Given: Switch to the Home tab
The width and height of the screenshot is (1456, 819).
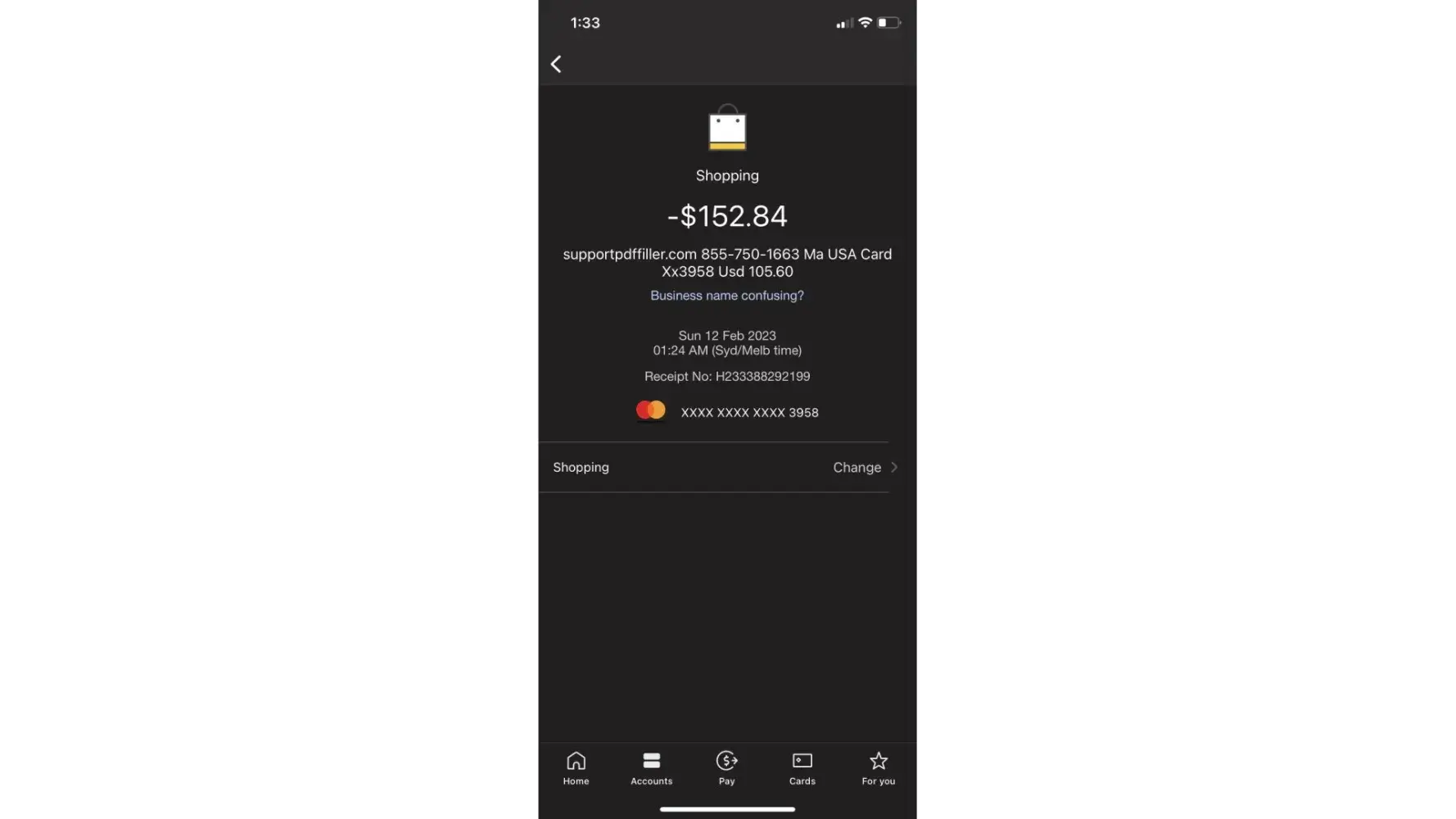Looking at the screenshot, I should (576, 768).
